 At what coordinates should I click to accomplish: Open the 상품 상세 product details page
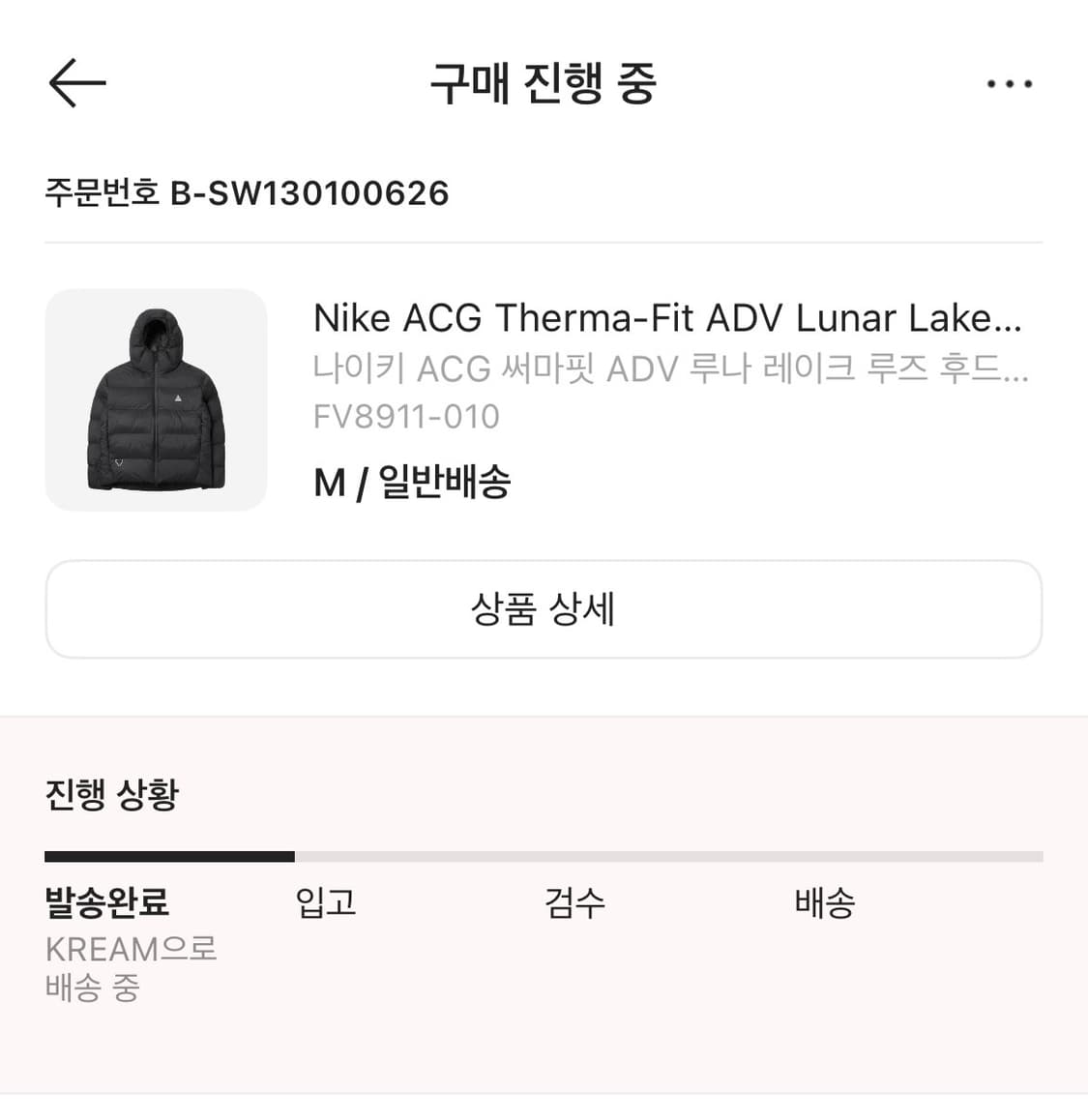(544, 609)
